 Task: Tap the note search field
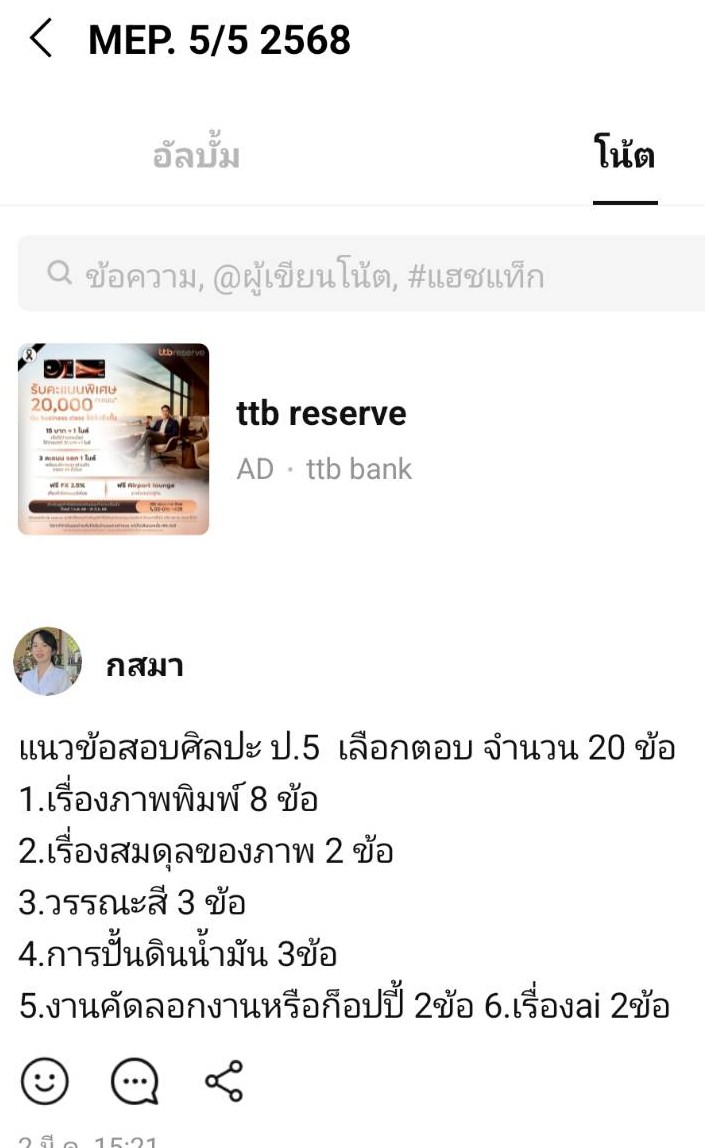370,274
